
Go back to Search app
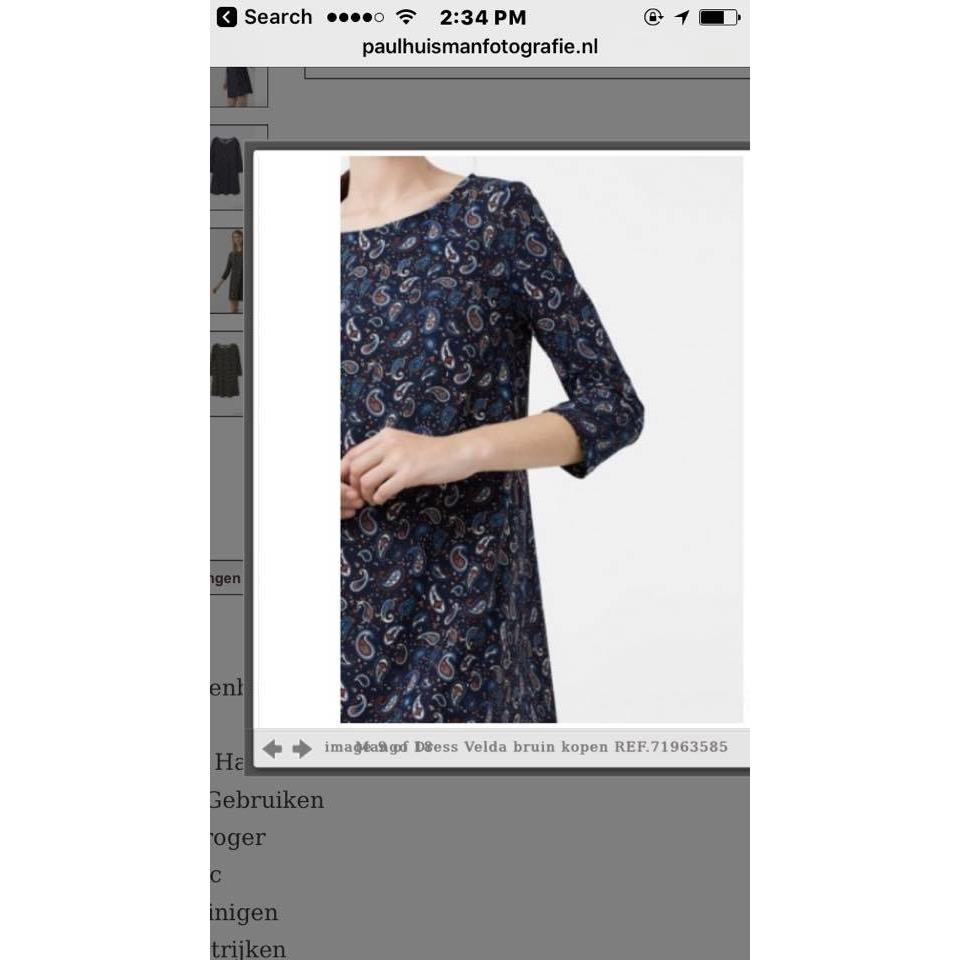click(x=264, y=17)
